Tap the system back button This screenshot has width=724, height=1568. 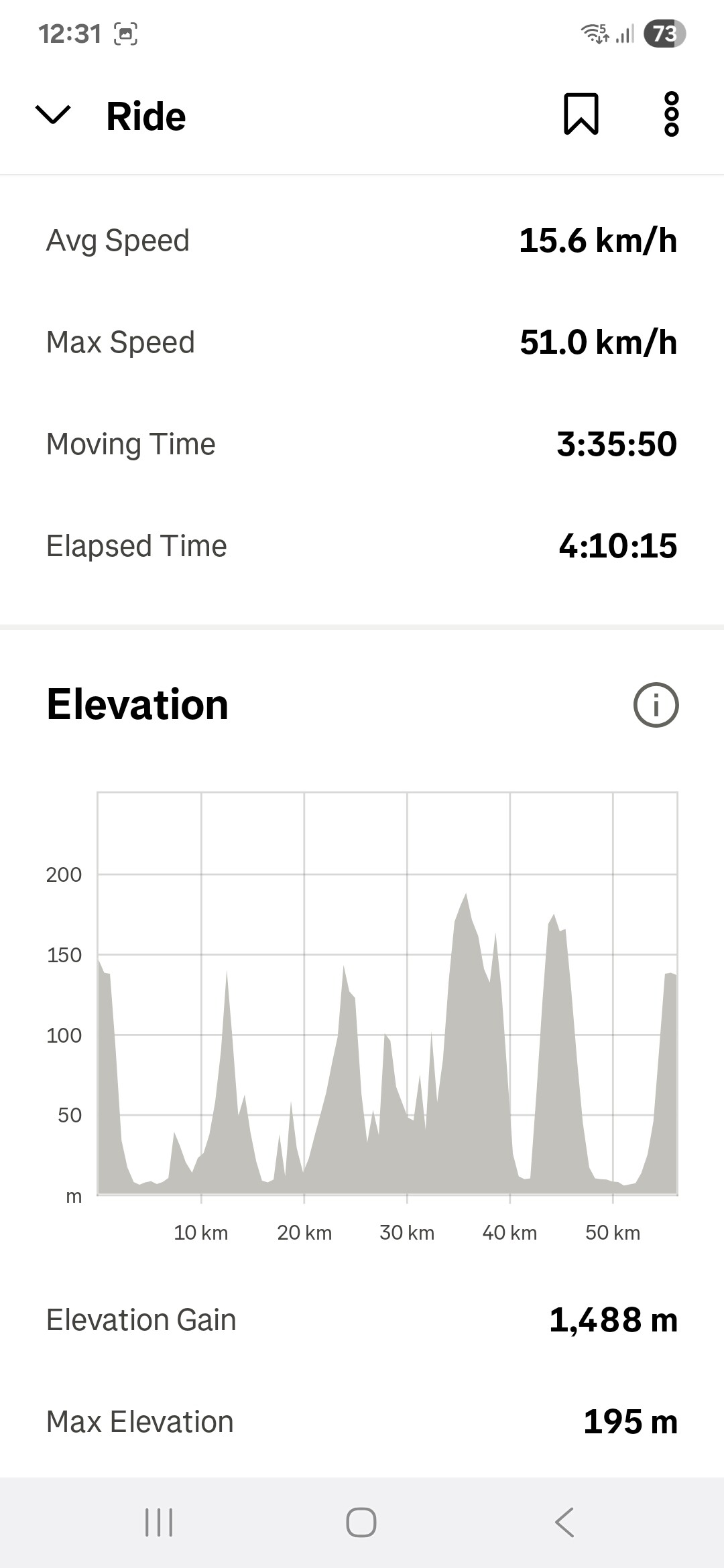point(564,1522)
